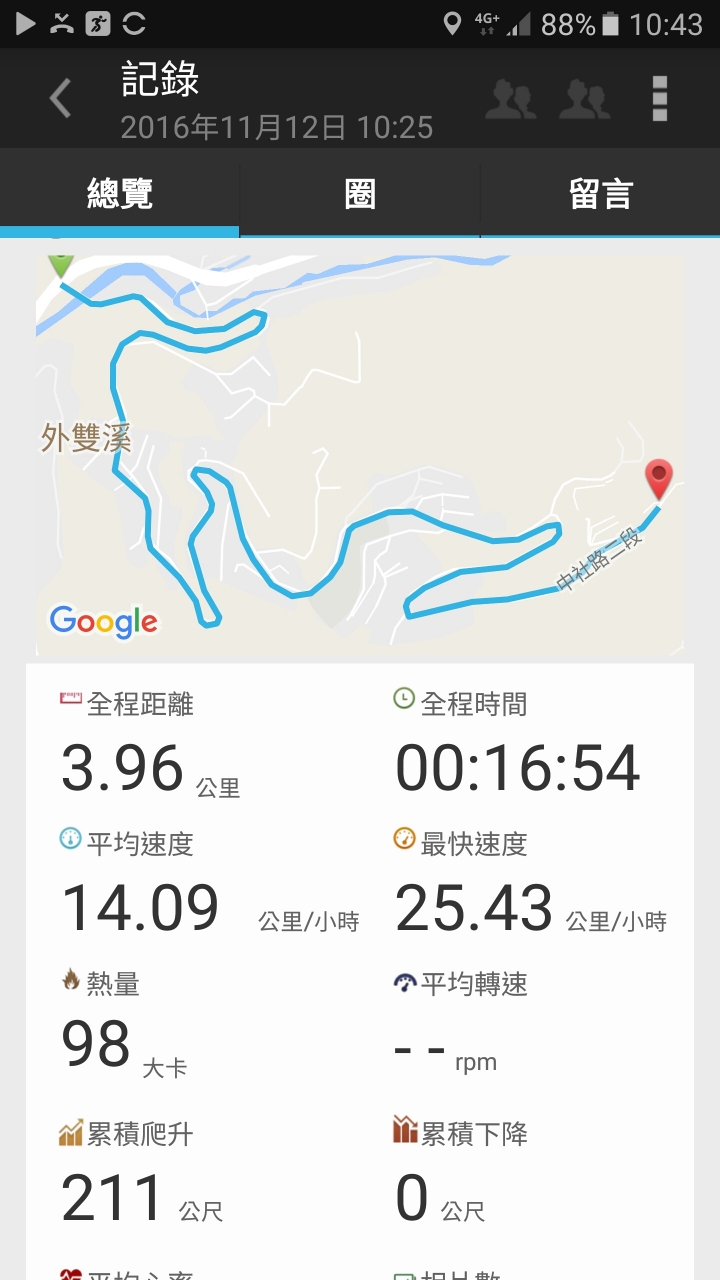
Task: Go back using the arrow beside 記錄
Action: 61,99
